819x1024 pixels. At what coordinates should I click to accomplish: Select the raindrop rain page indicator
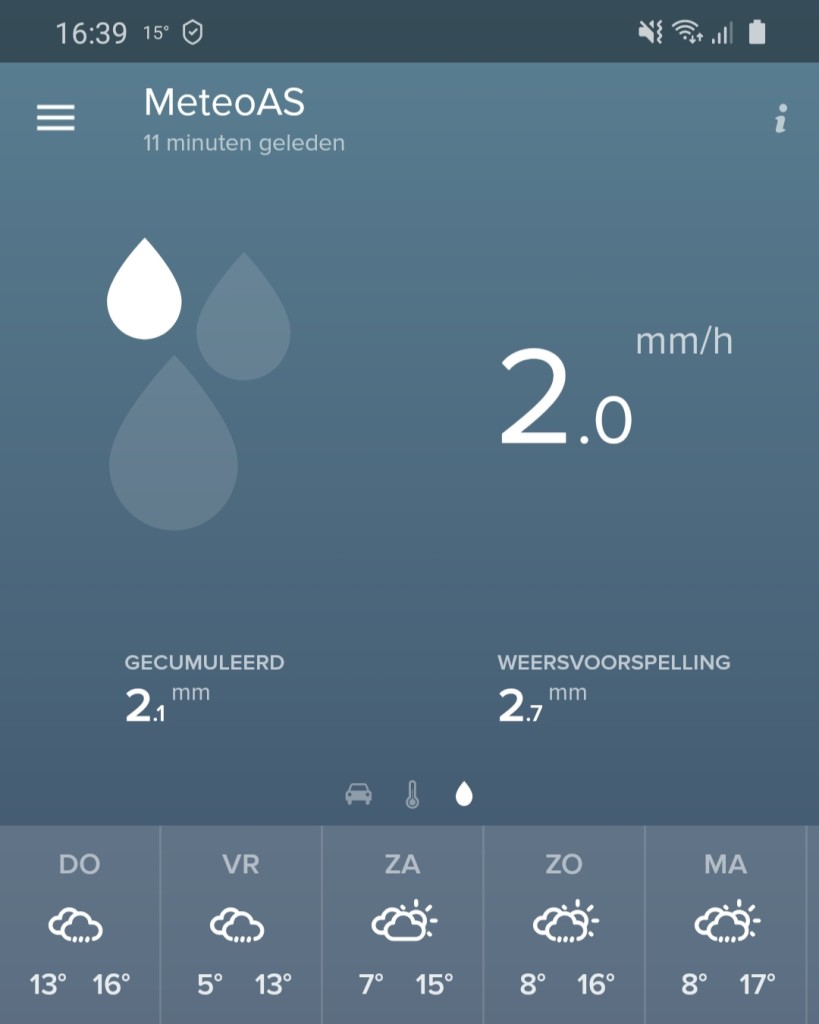[464, 793]
